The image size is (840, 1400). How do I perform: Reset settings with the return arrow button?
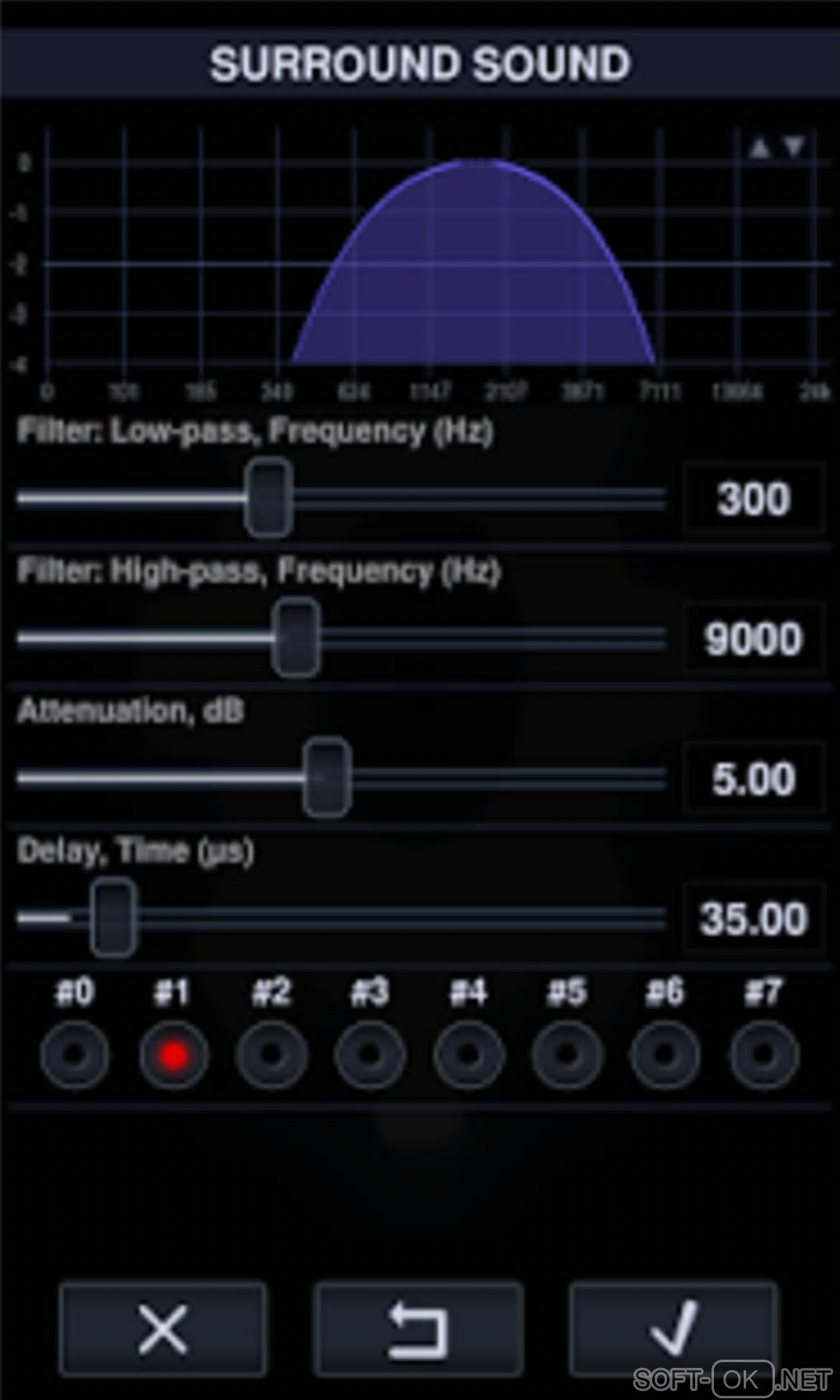tap(418, 1328)
